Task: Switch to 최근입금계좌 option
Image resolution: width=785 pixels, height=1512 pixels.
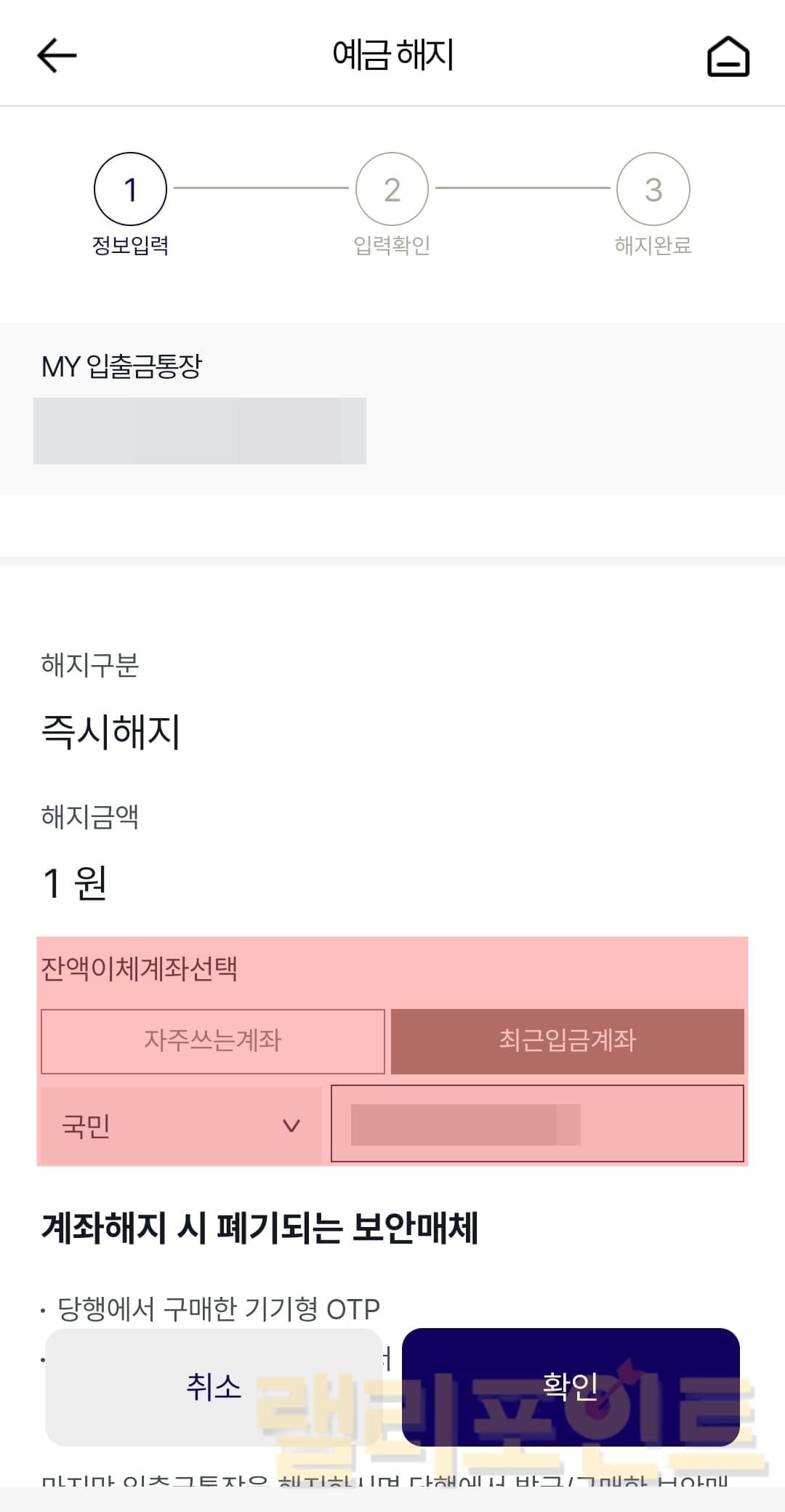Action: point(567,1041)
